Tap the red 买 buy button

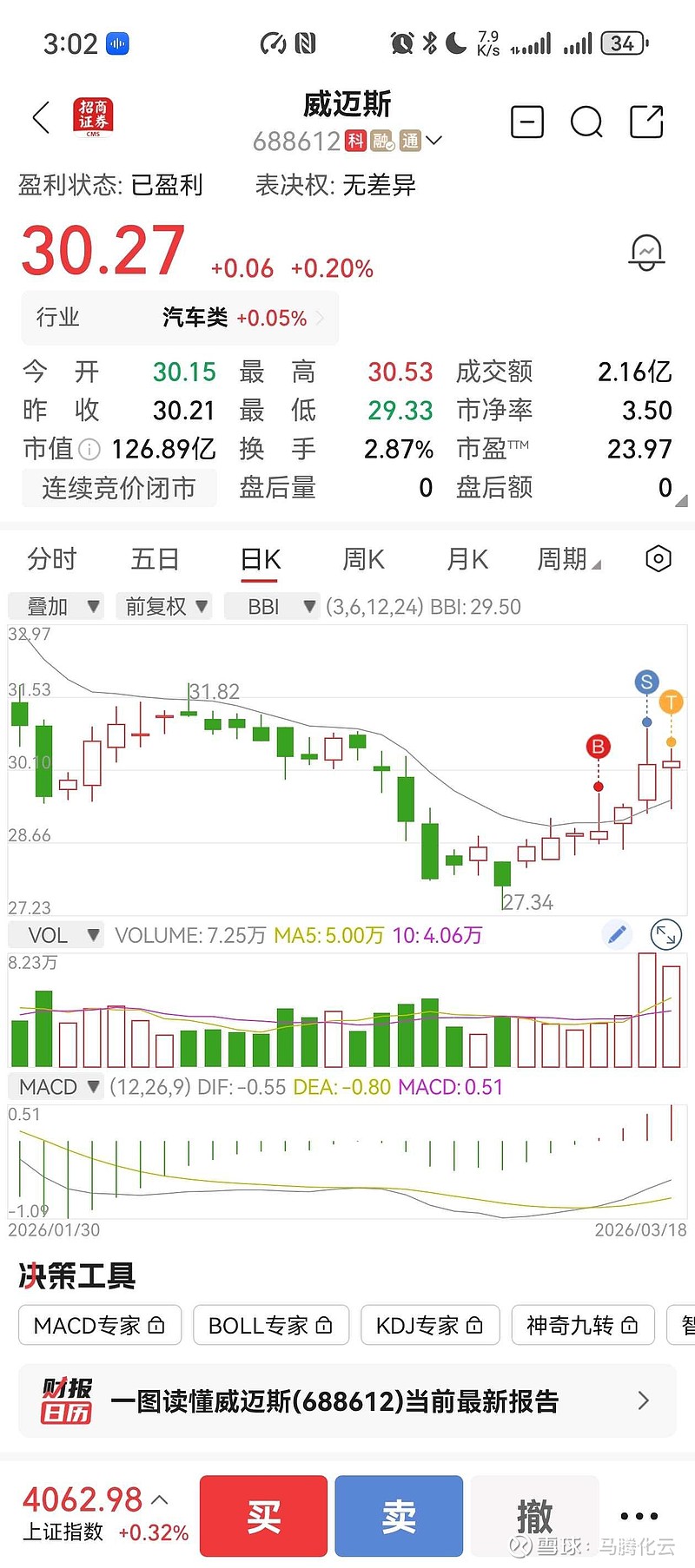pos(263,1515)
